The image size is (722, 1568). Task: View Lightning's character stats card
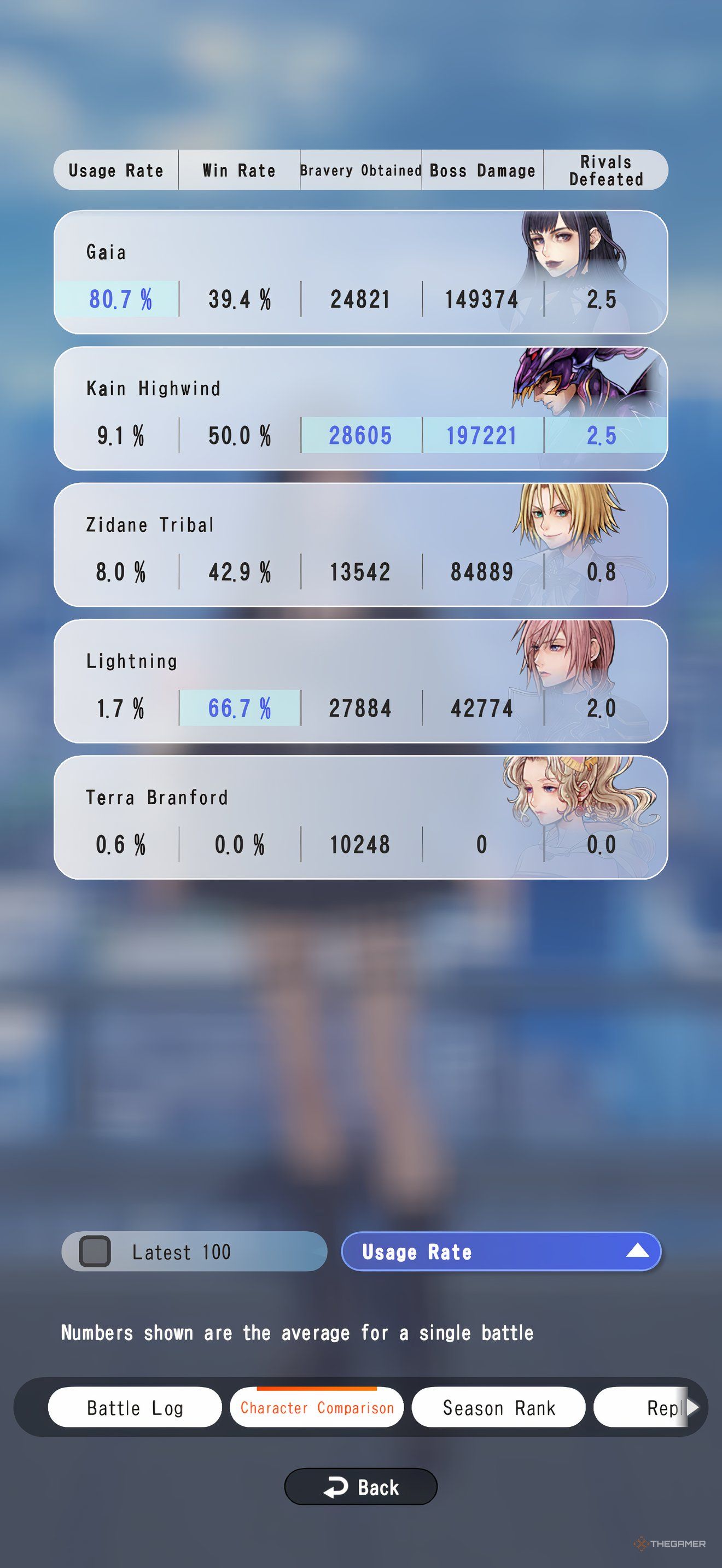[360, 681]
